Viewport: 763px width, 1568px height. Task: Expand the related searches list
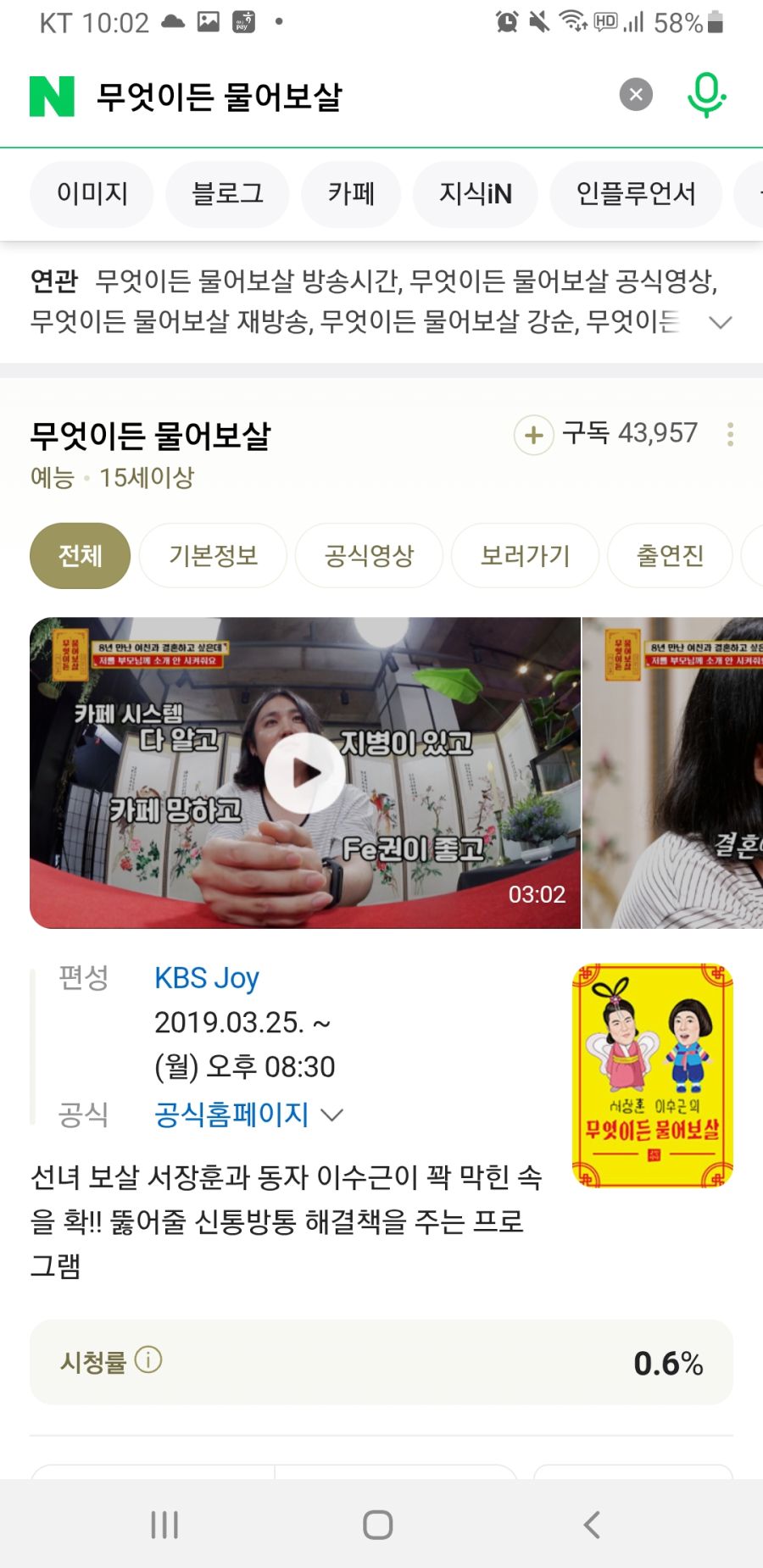[x=720, y=322]
